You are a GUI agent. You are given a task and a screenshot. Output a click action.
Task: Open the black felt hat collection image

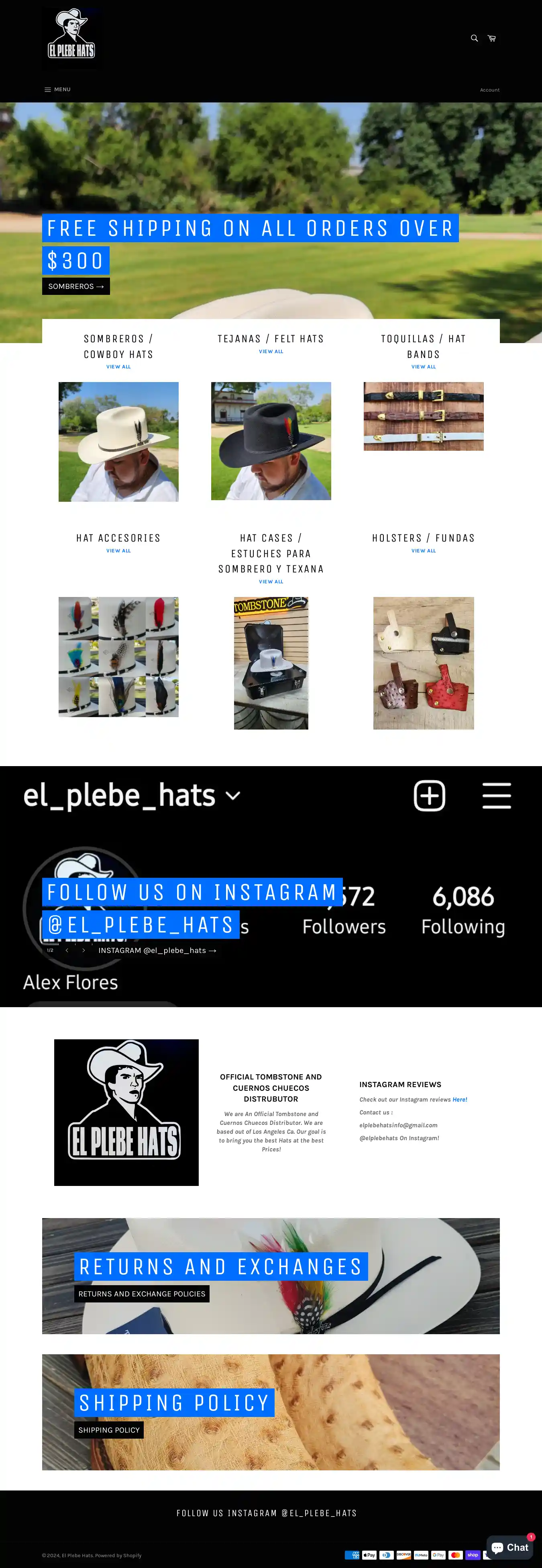271,441
